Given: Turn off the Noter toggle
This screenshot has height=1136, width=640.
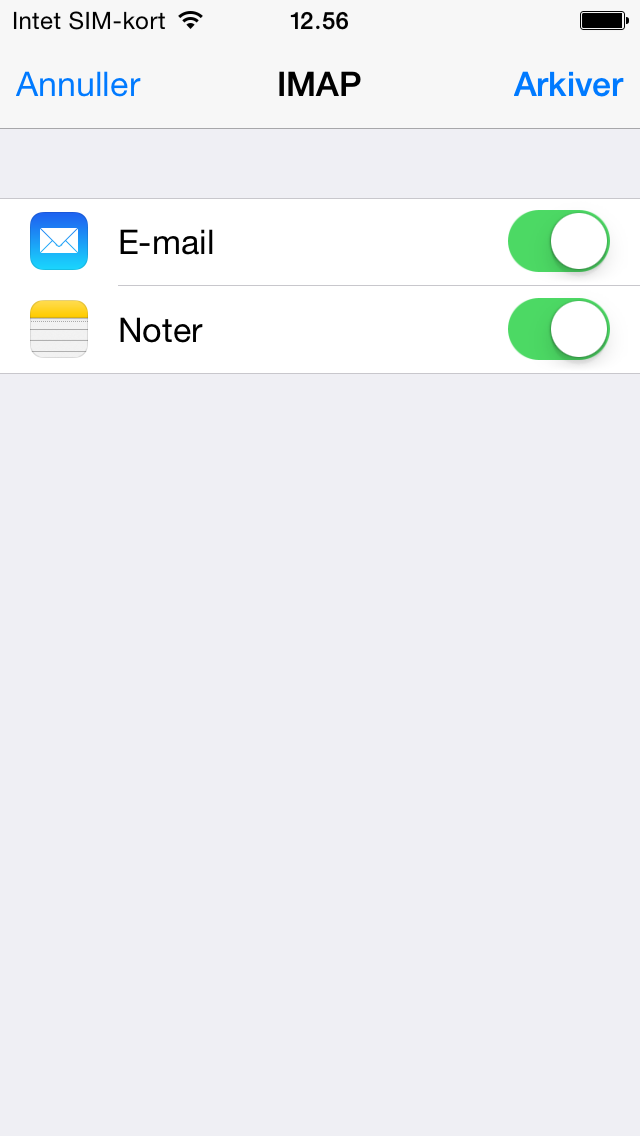Looking at the screenshot, I should [559, 329].
